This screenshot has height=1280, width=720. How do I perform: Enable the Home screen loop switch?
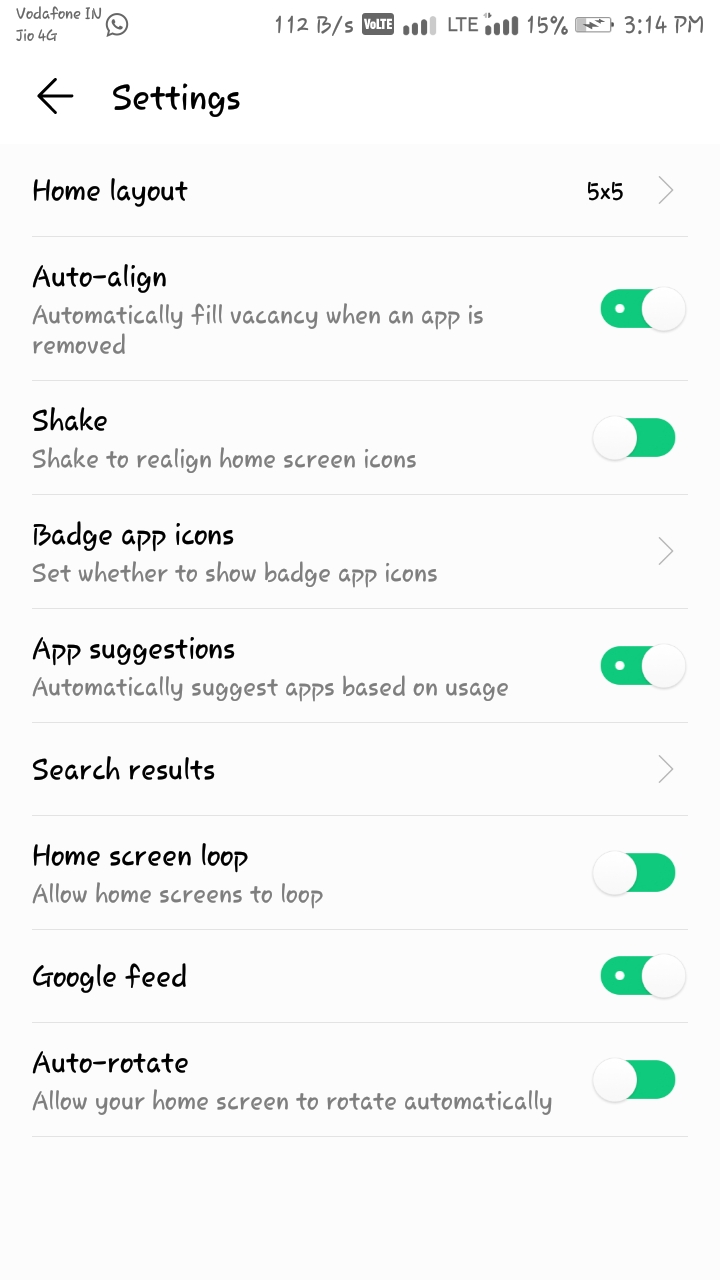coord(634,872)
